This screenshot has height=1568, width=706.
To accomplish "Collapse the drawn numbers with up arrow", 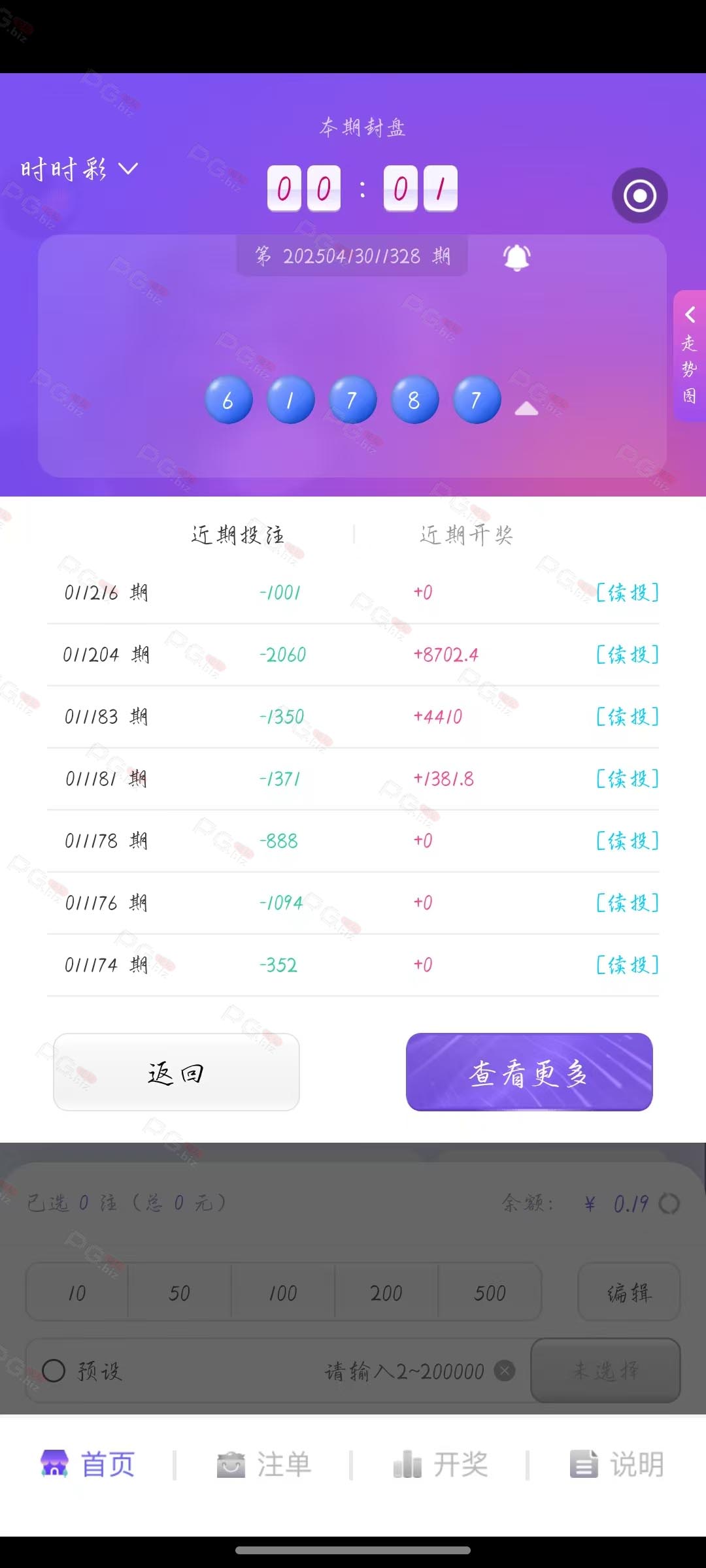I will coord(526,409).
